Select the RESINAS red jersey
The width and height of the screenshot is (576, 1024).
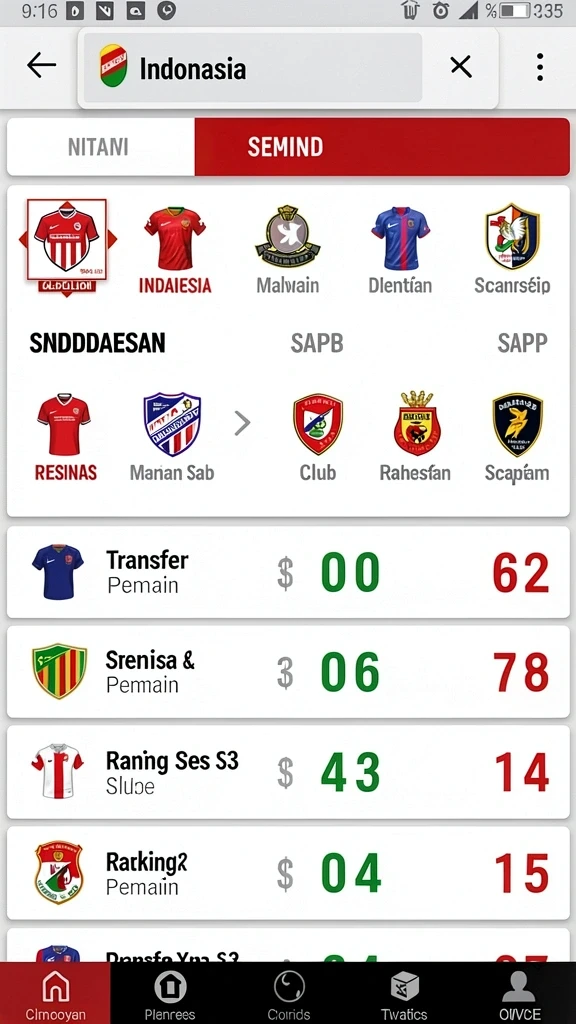(65, 436)
